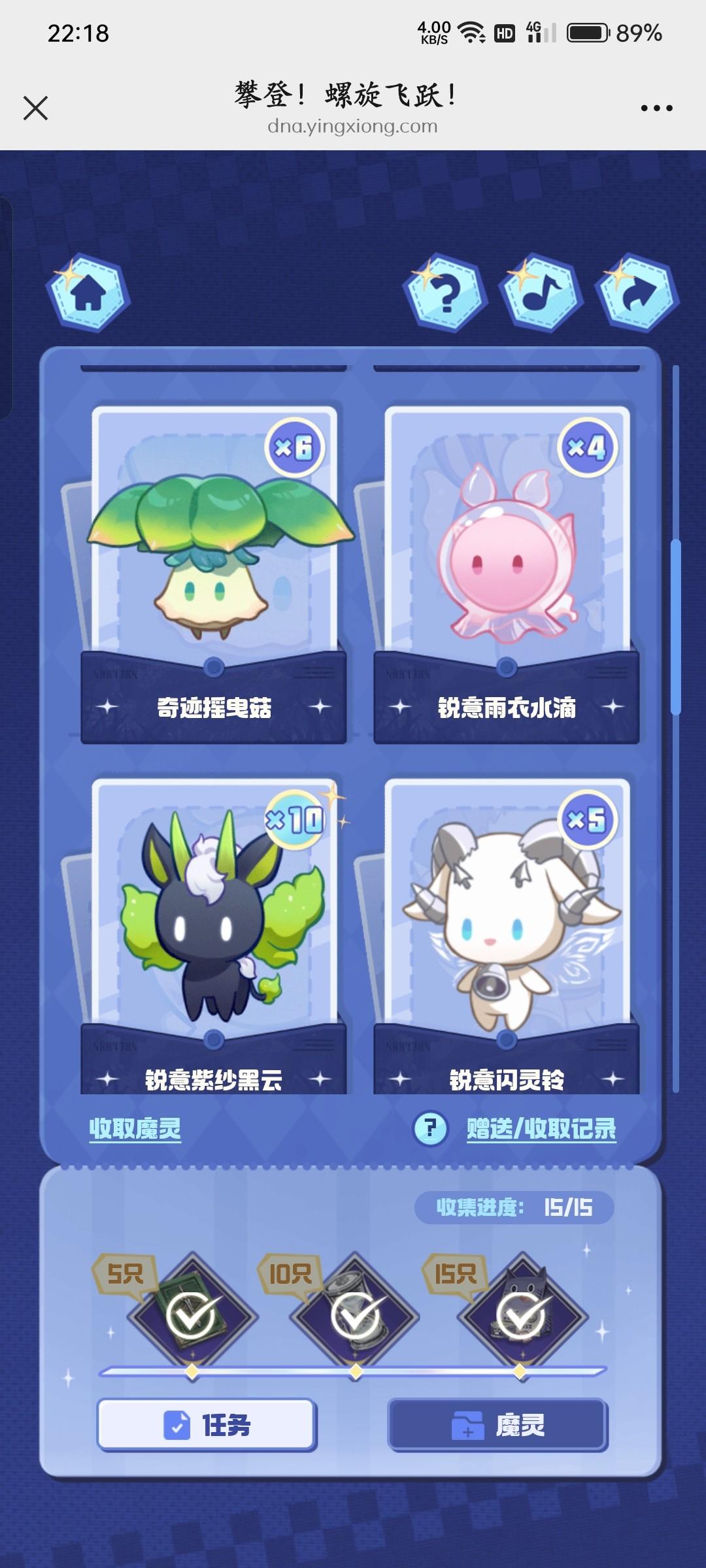Switch to the 魔灵 tab
The width and height of the screenshot is (706, 1568).
498,1425
